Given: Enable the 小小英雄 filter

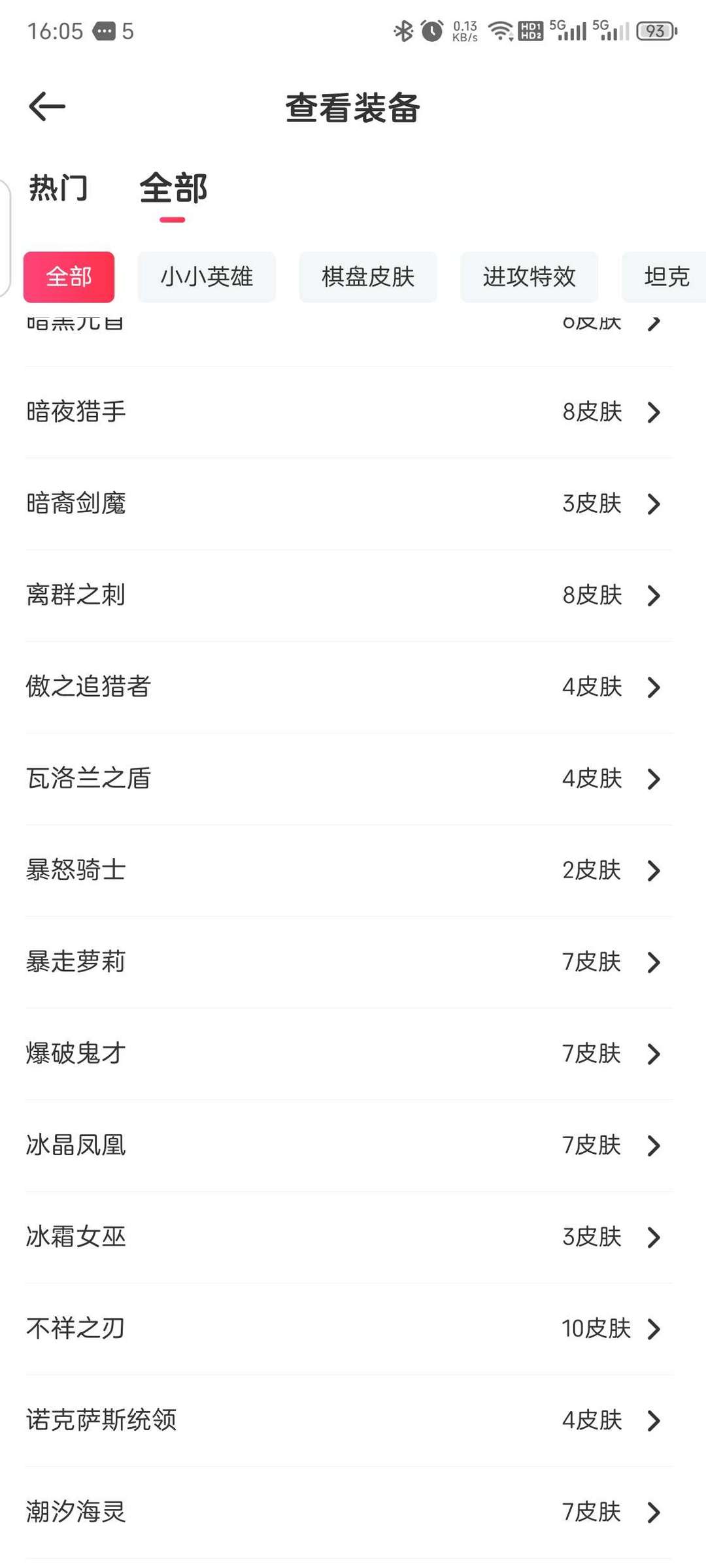Looking at the screenshot, I should [x=206, y=277].
